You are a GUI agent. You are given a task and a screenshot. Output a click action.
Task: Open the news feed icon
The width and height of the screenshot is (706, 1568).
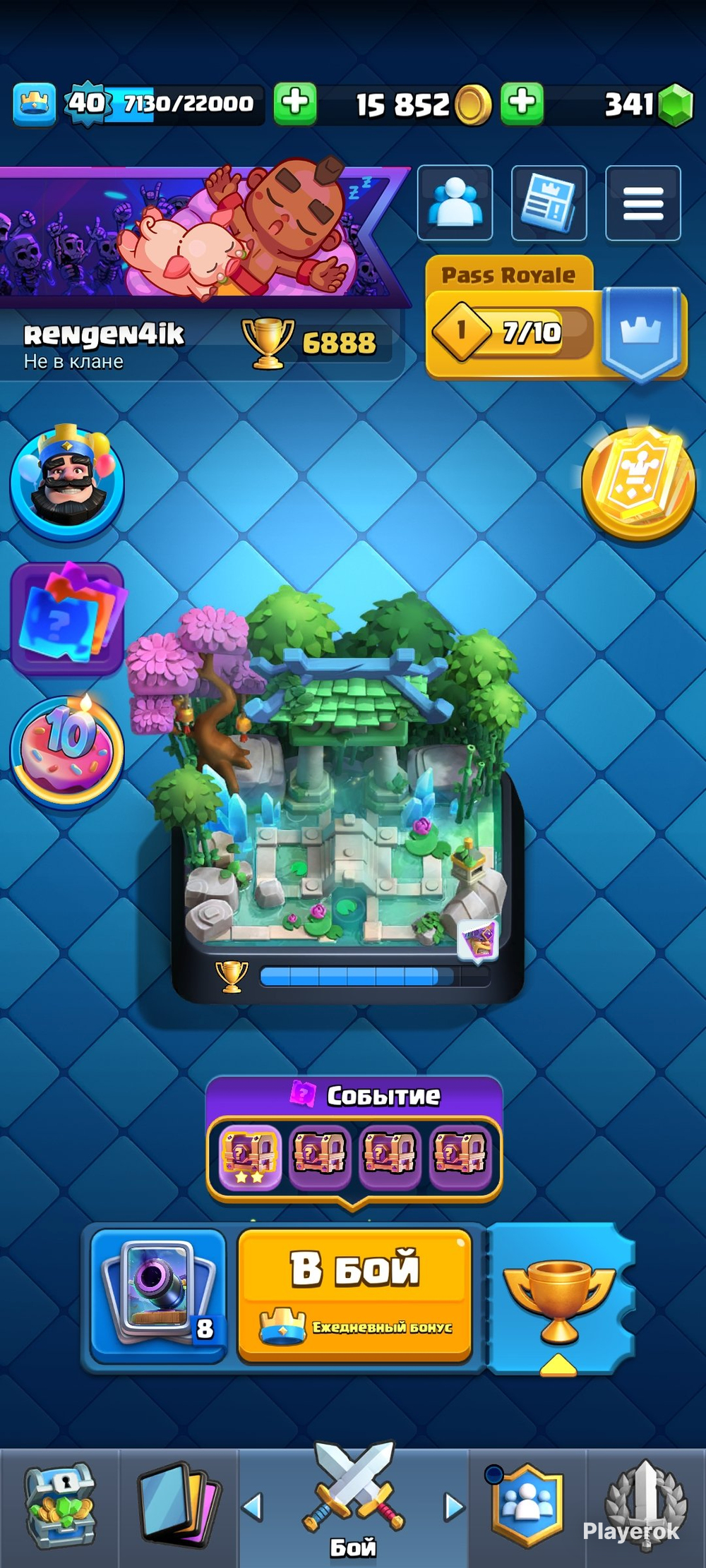549,203
